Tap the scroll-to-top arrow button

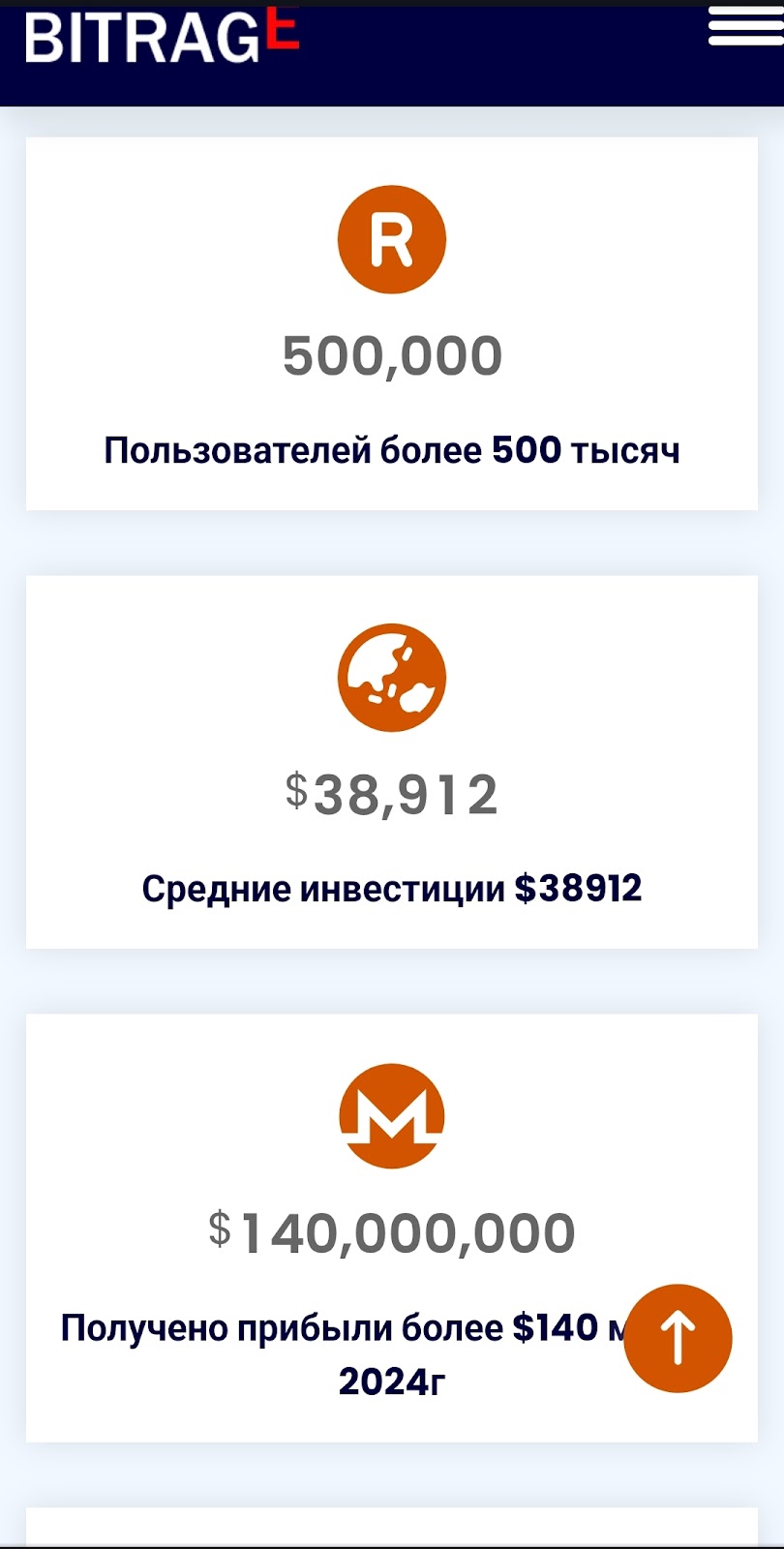click(678, 1338)
